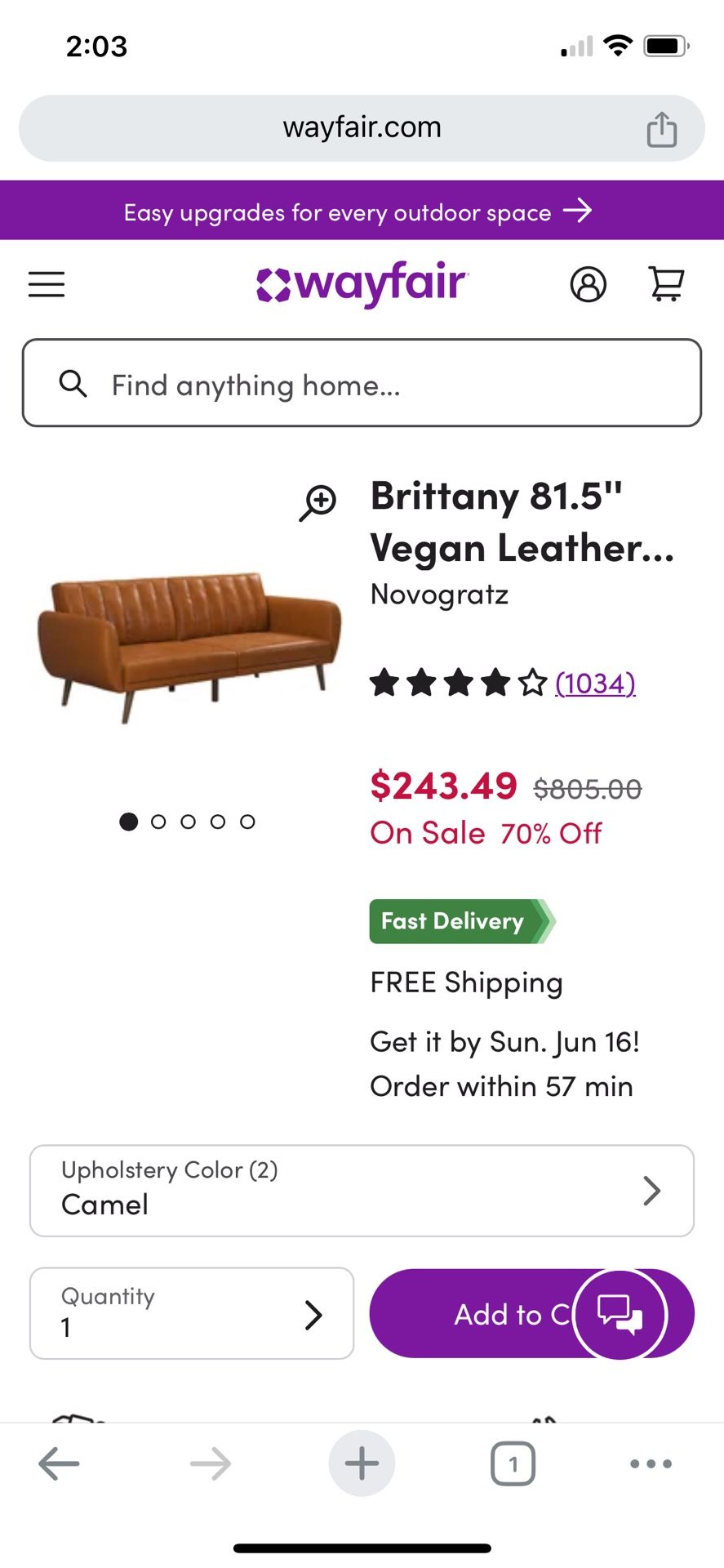Open the 1034 customer reviews
Image resolution: width=724 pixels, height=1568 pixels.
tap(595, 683)
